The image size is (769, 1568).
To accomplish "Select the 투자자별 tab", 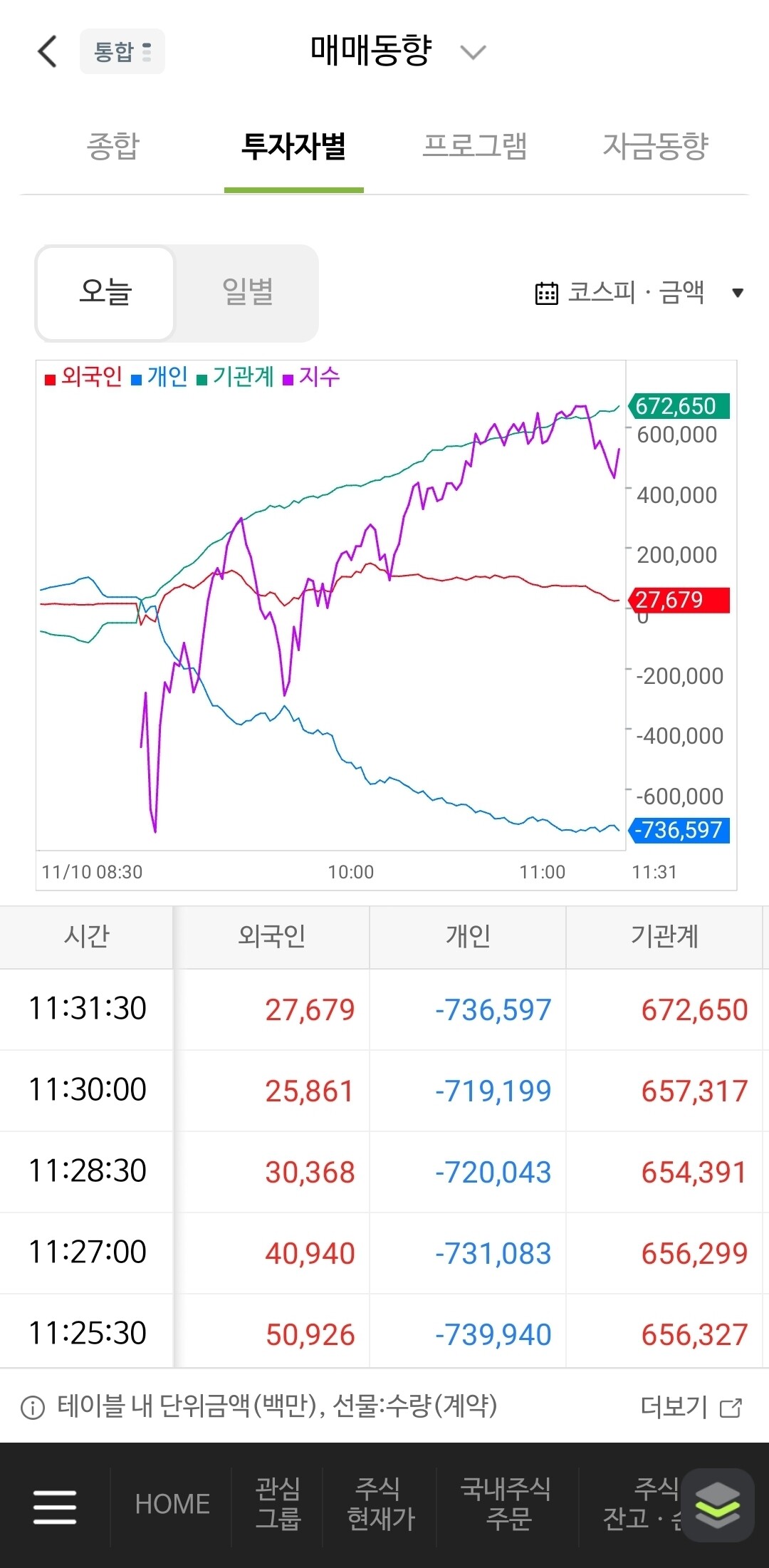I will 293,147.
